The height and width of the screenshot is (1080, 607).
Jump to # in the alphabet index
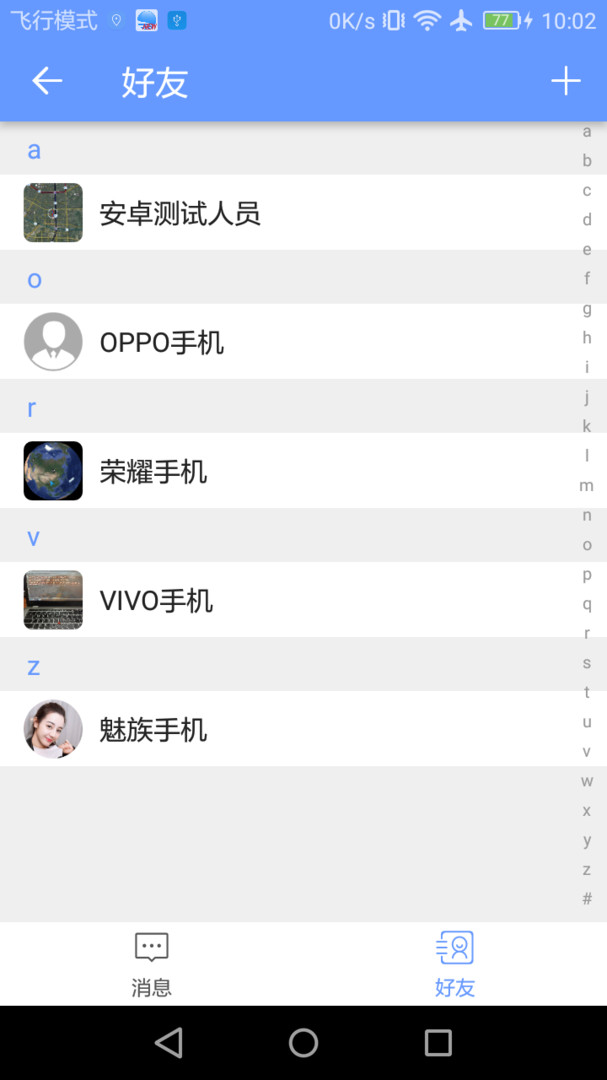tap(587, 899)
